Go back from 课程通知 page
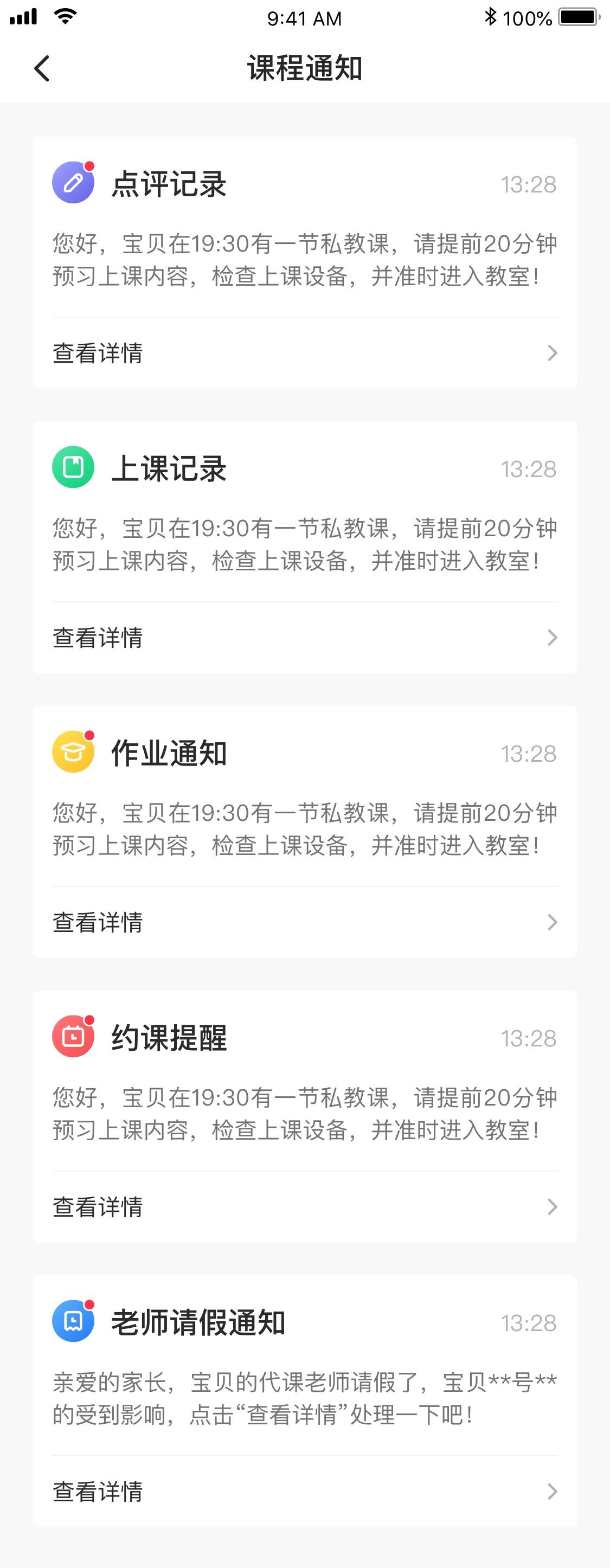 click(x=42, y=68)
